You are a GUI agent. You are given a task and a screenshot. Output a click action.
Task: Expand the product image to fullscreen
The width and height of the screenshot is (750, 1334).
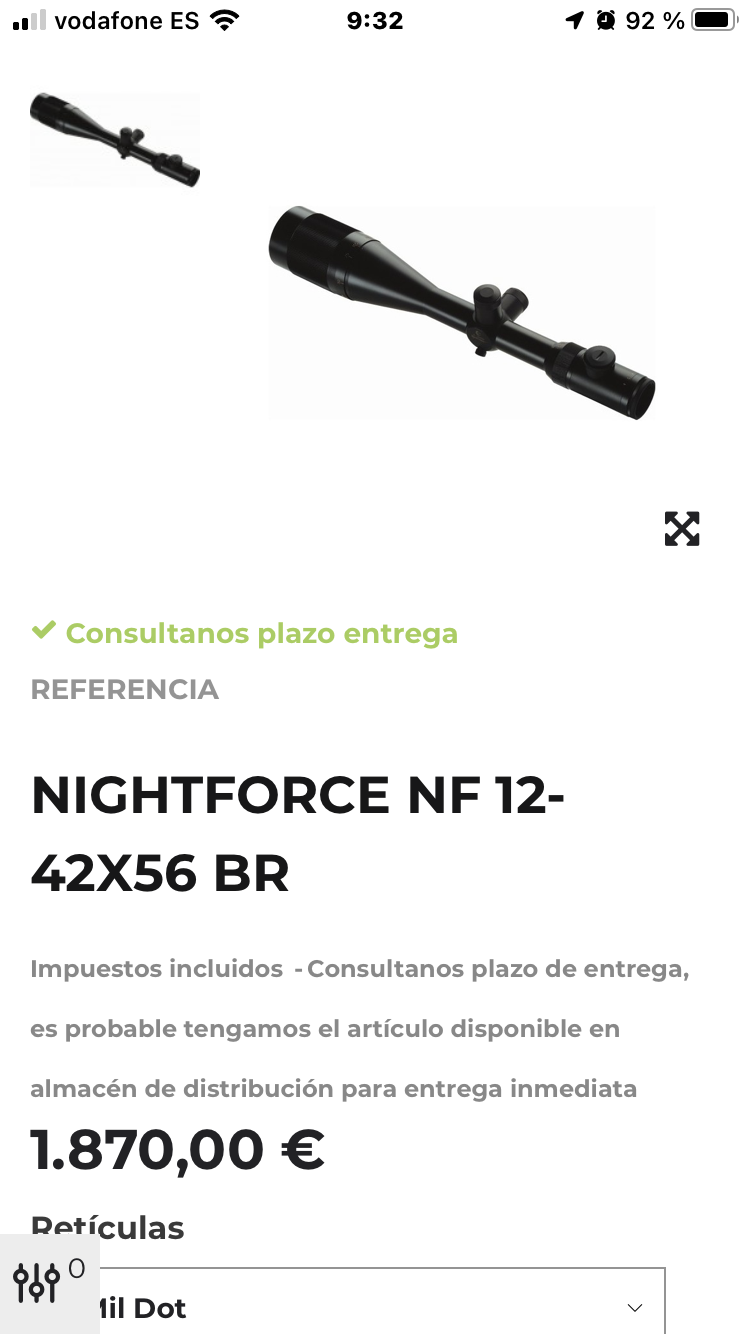coord(681,528)
